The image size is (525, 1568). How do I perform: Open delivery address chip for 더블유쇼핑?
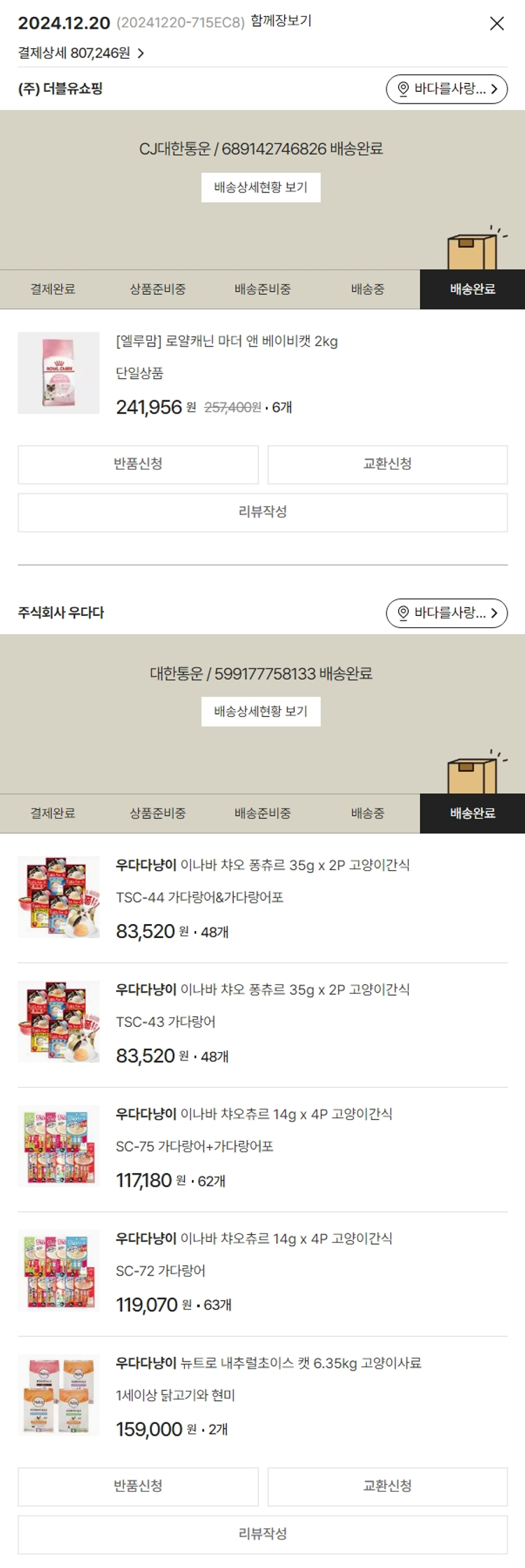(446, 89)
